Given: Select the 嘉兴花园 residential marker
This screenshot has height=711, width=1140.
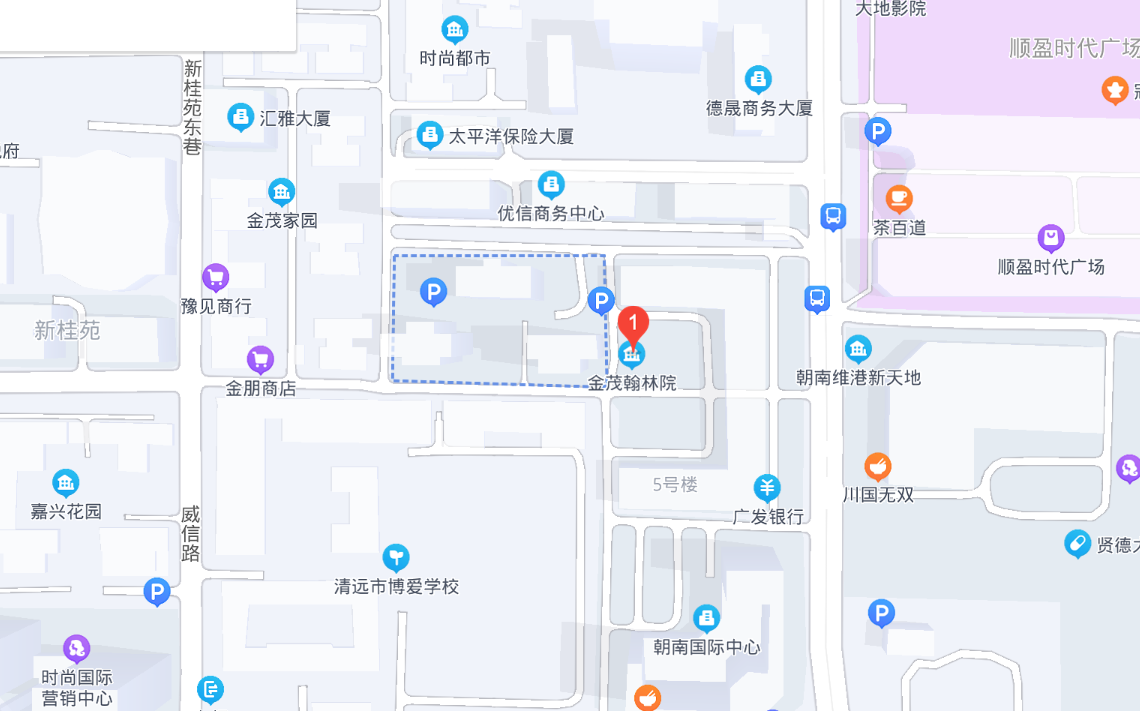Looking at the screenshot, I should pyautogui.click(x=66, y=484).
